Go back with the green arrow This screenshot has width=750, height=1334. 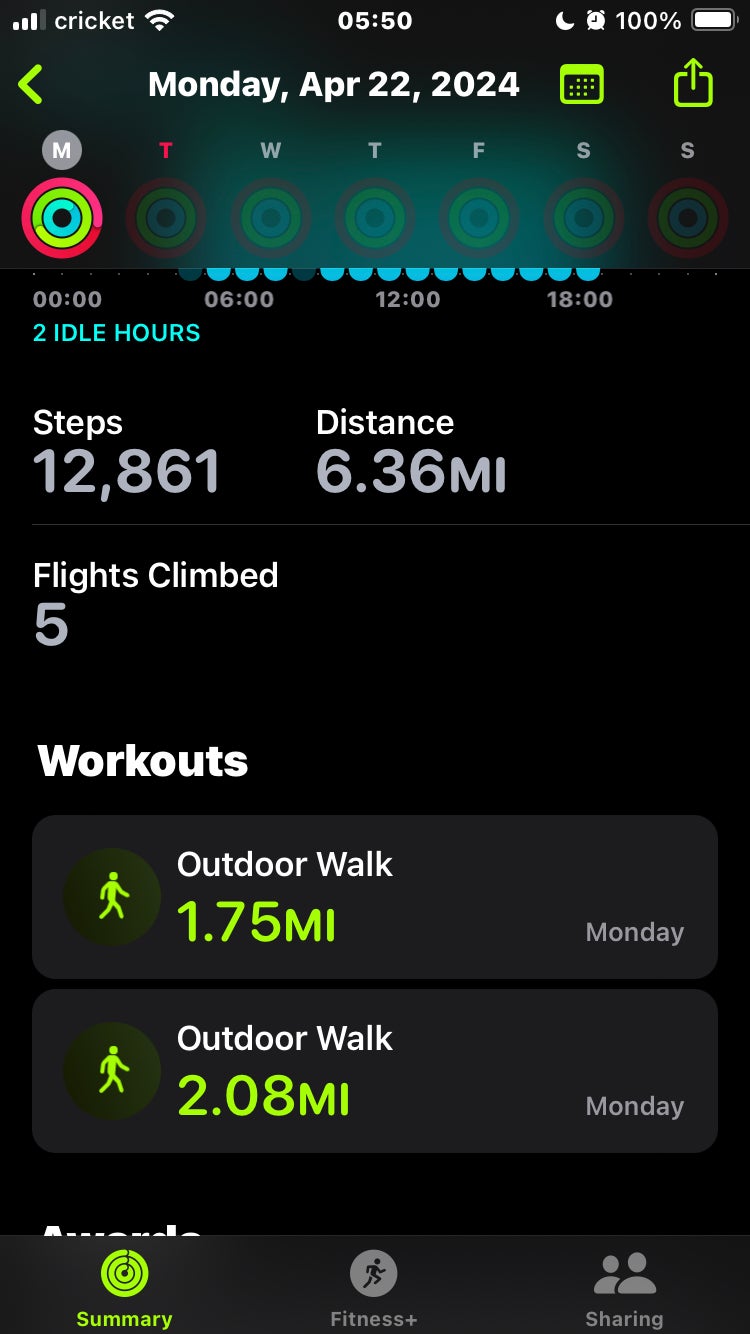pos(32,85)
